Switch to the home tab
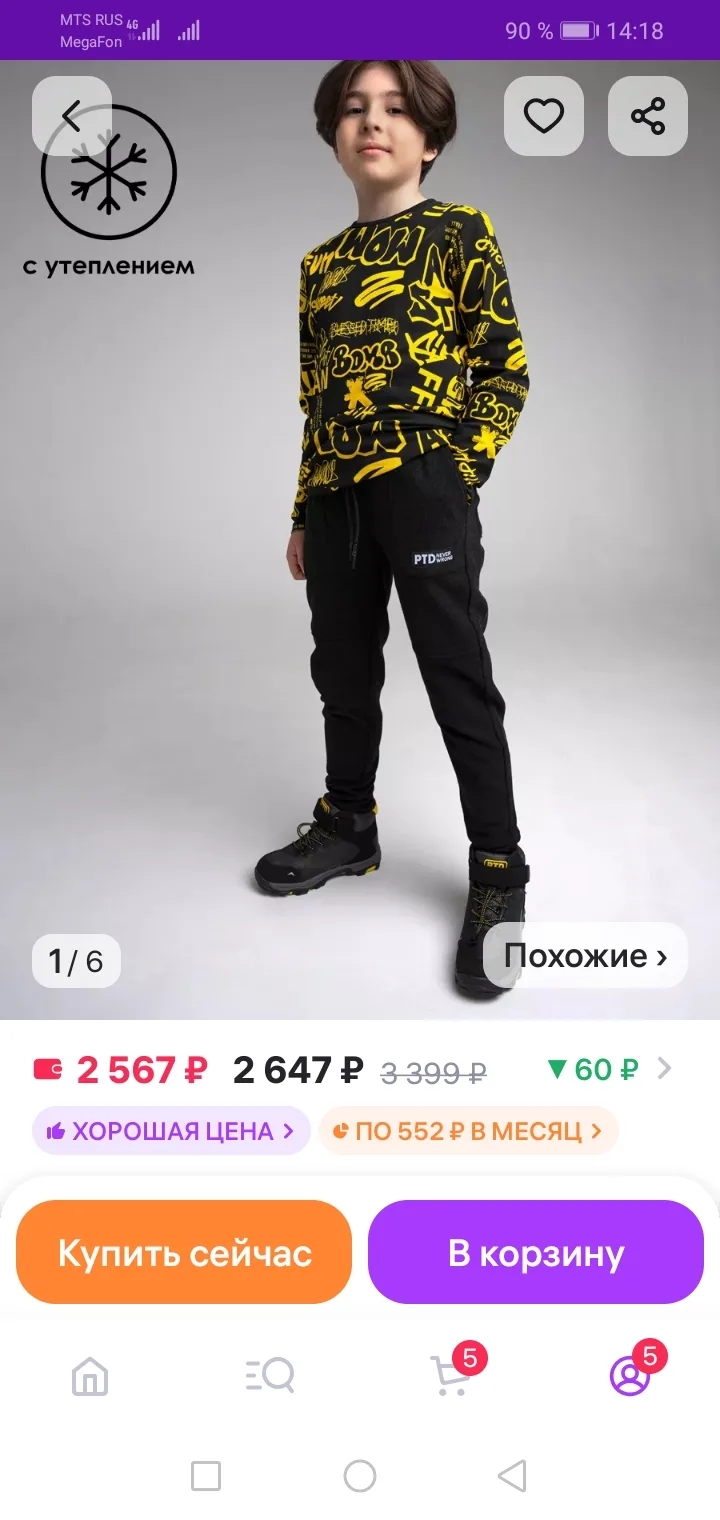The width and height of the screenshot is (720, 1520). 90,1376
